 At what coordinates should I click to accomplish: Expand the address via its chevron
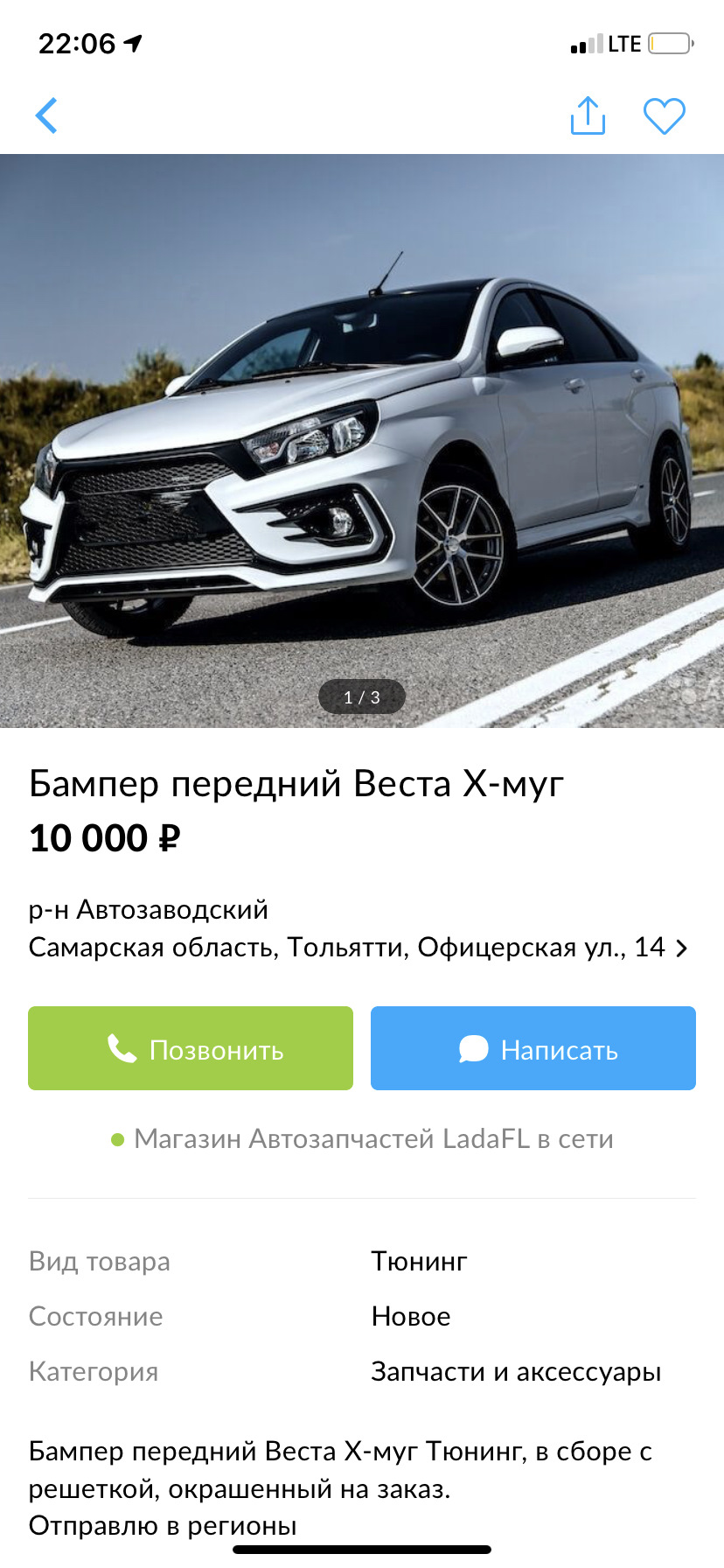[685, 948]
